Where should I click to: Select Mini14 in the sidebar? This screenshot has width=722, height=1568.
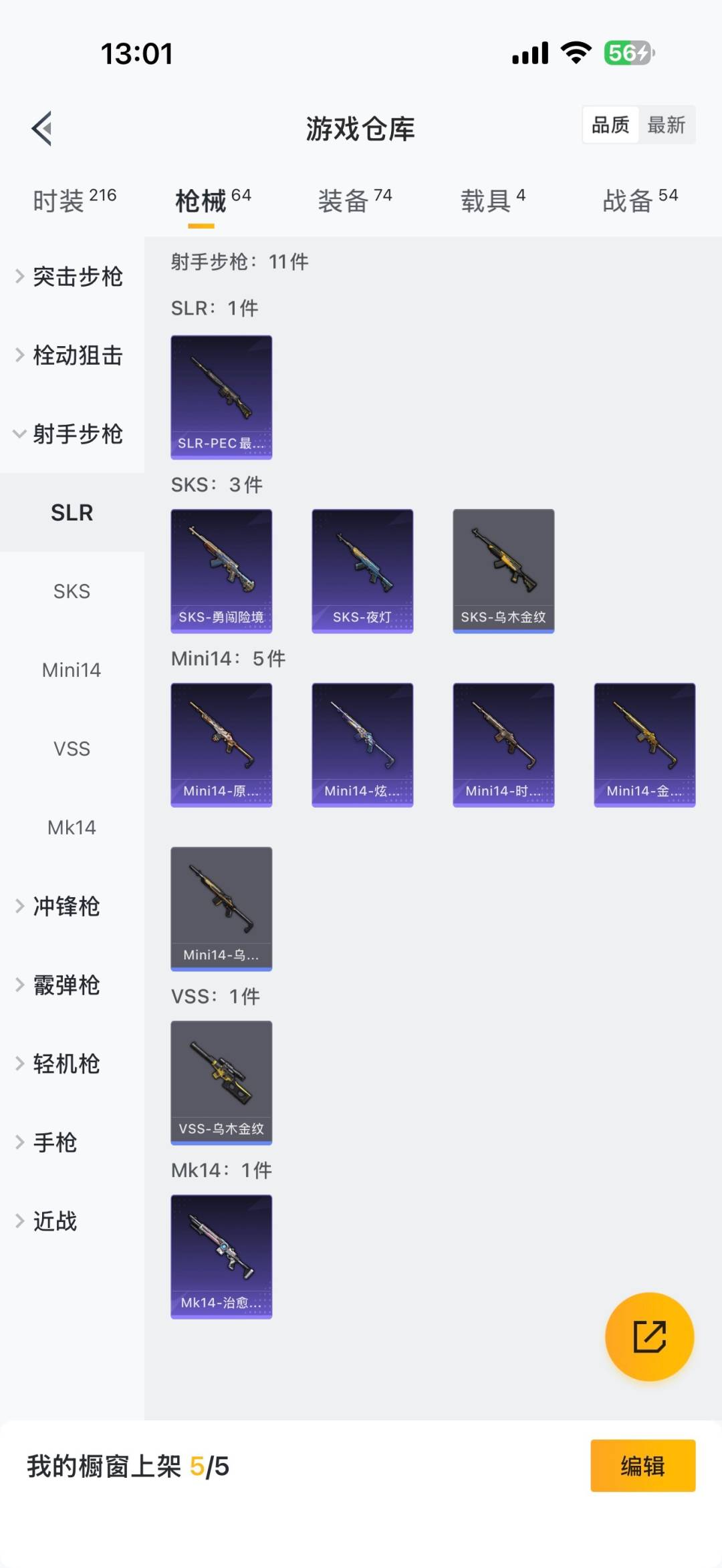72,670
